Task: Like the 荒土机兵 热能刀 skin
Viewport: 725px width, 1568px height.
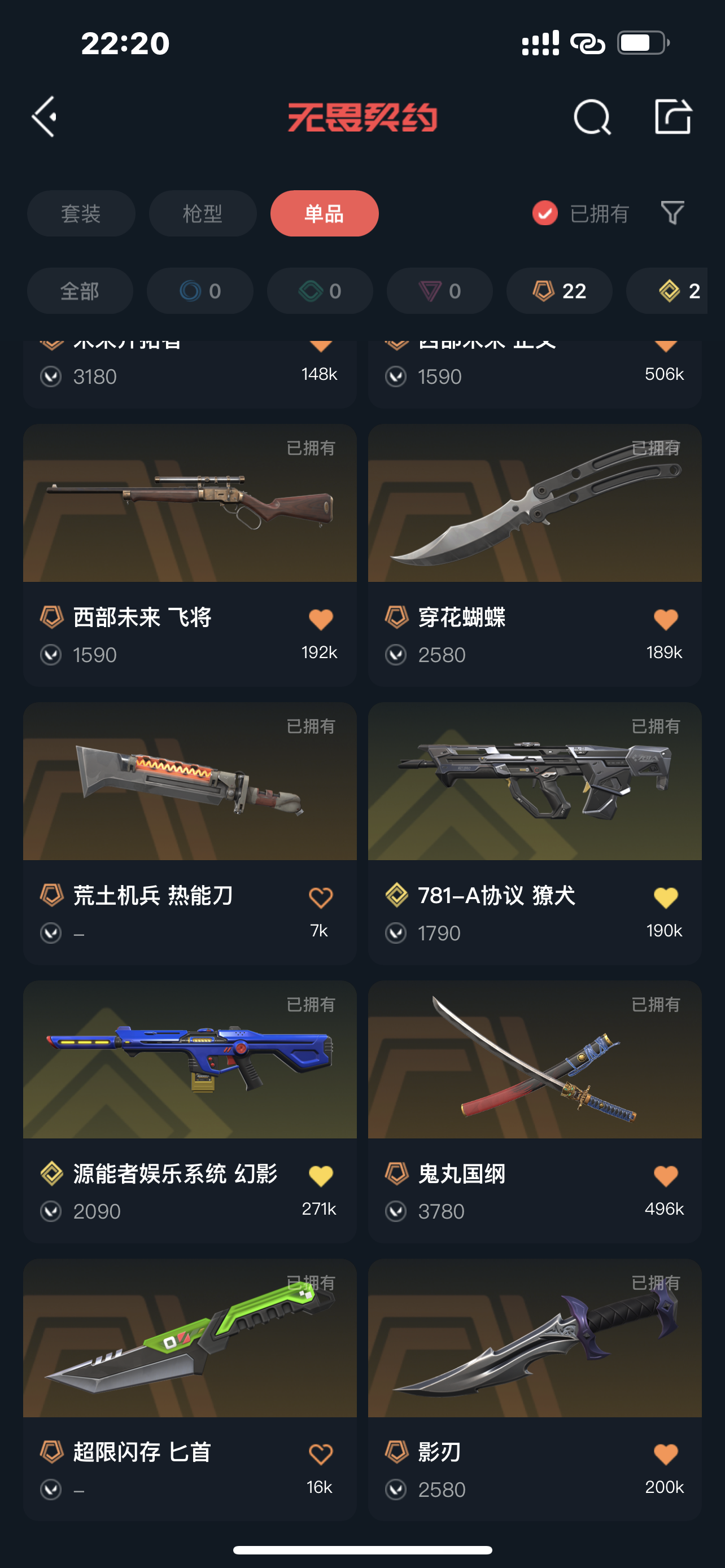Action: click(321, 897)
